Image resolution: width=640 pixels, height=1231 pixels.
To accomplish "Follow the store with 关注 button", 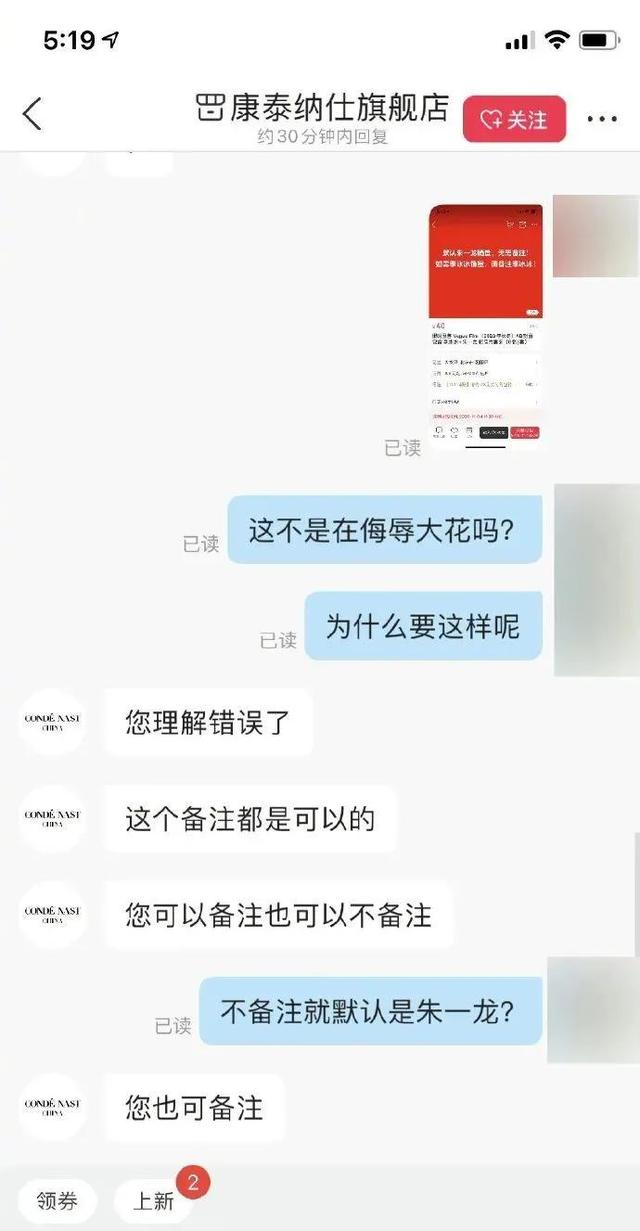I will pos(514,120).
